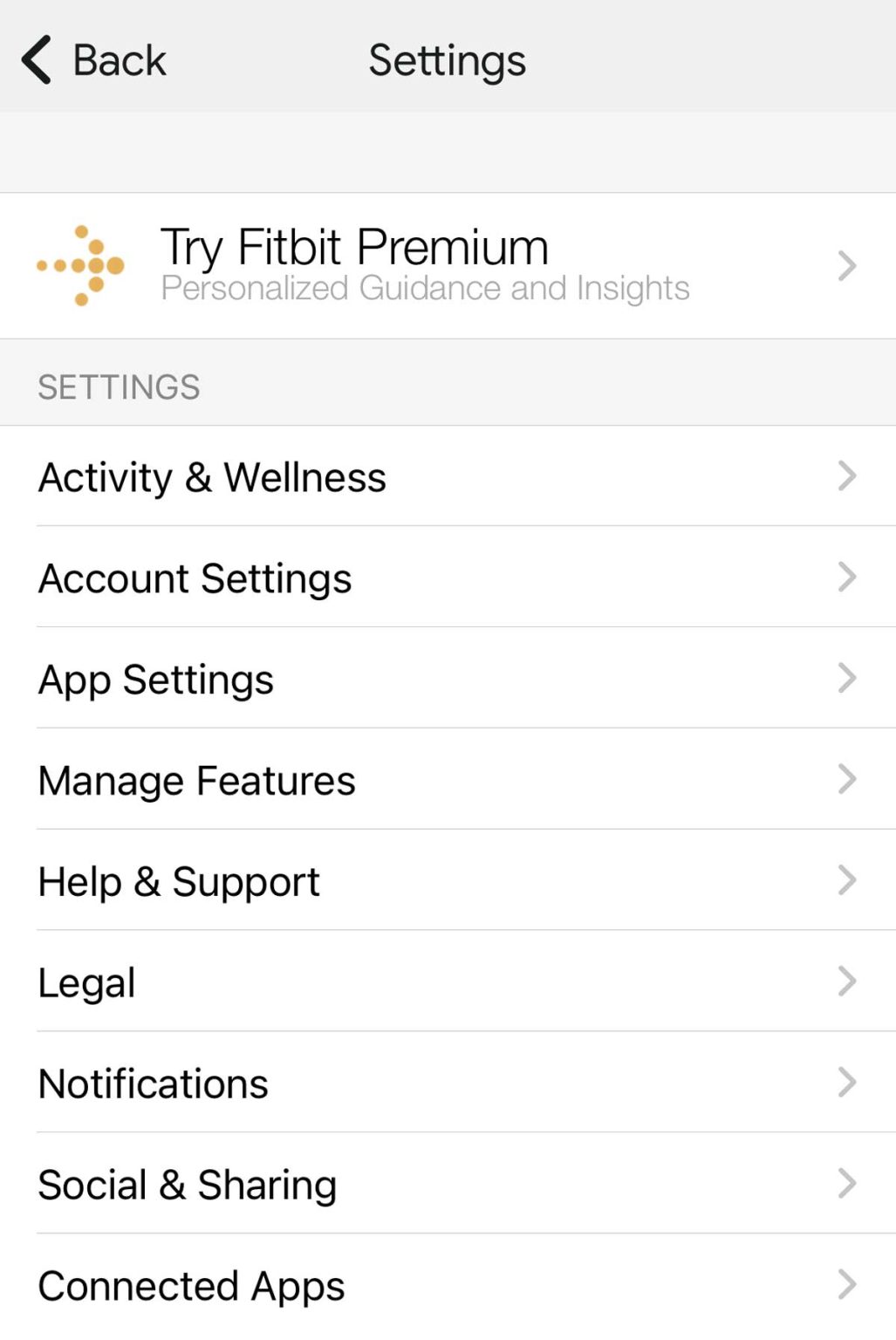Click the Activity & Wellness chevron

(x=847, y=476)
